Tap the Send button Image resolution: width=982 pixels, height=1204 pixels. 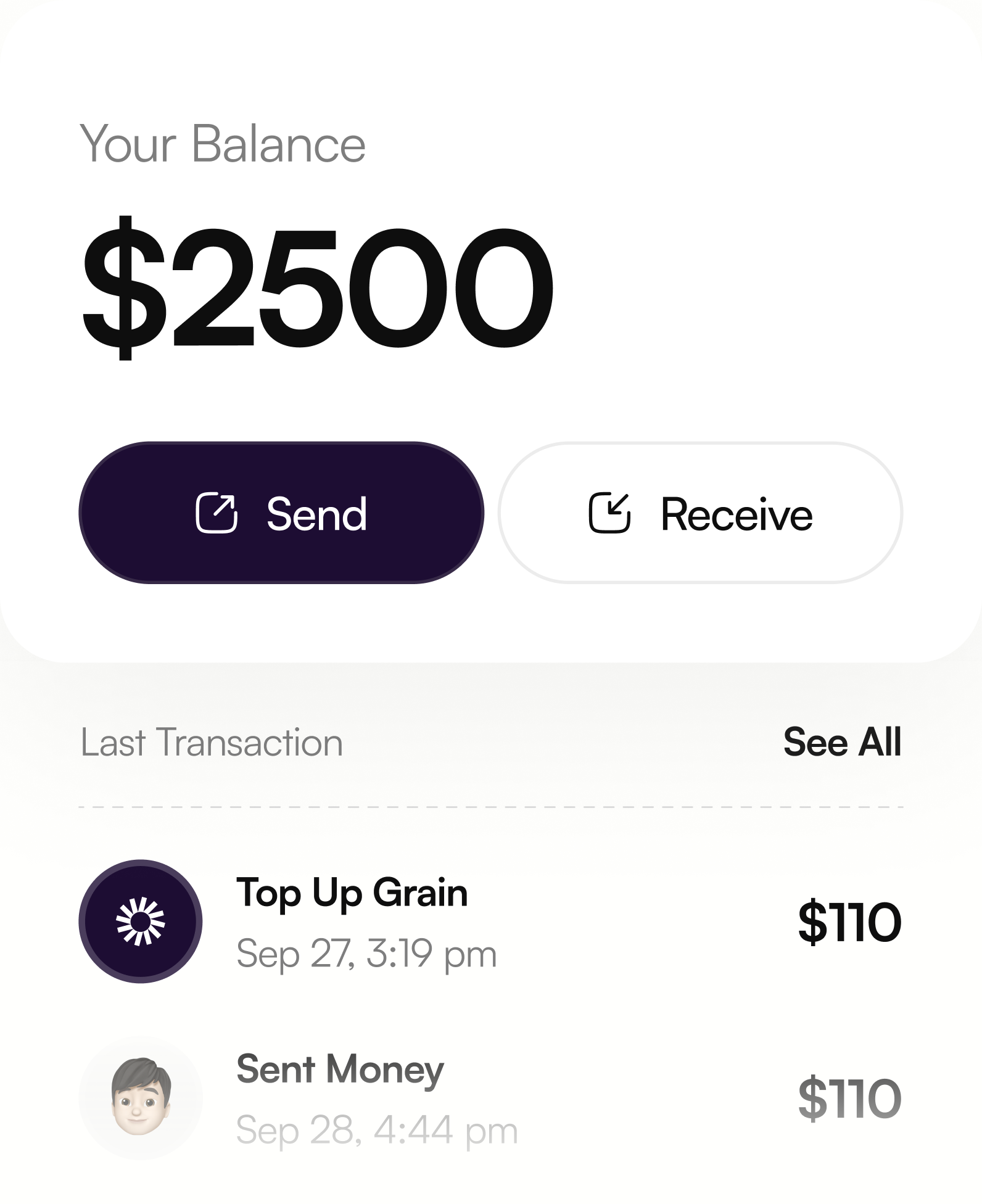[x=281, y=513]
